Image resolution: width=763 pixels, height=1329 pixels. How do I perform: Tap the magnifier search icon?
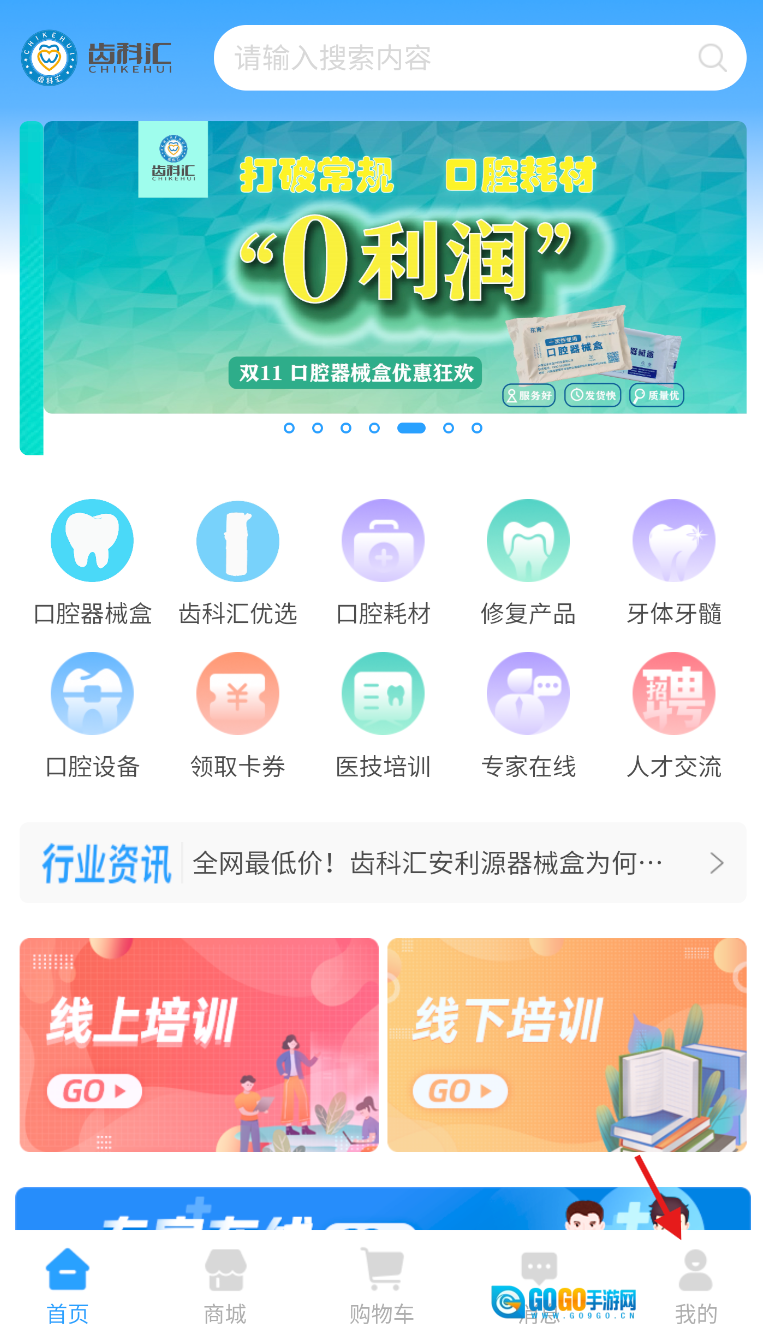pos(712,58)
